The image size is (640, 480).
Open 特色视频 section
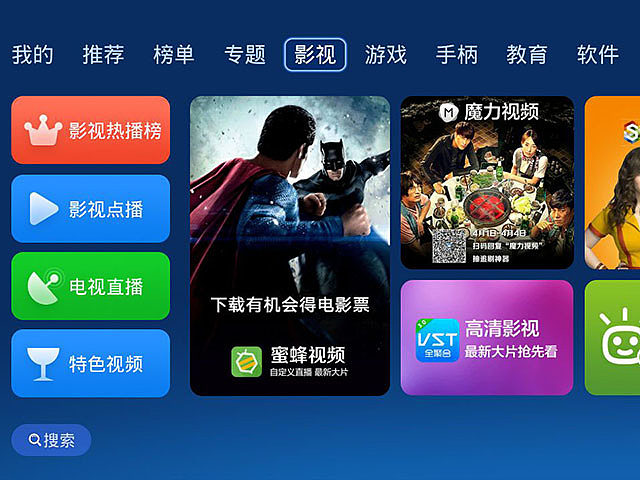pos(91,364)
